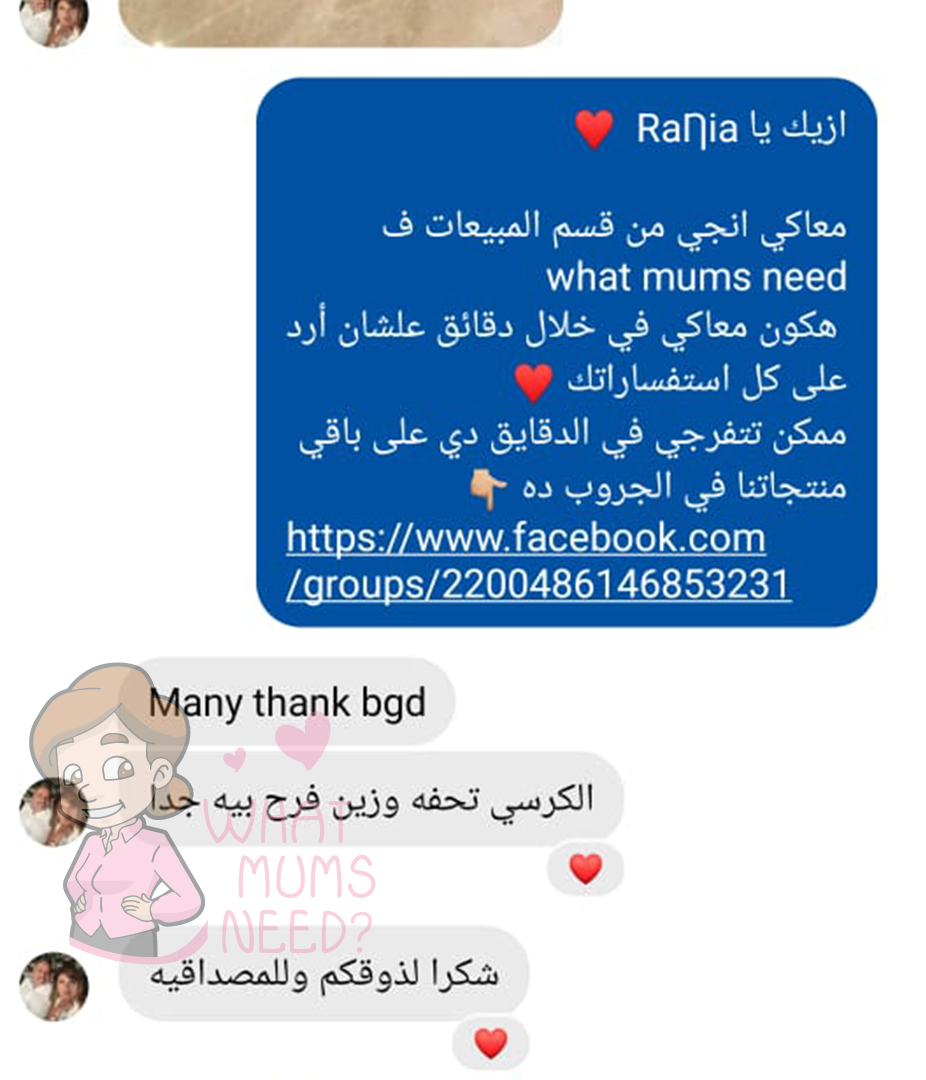Image resolution: width=926 pixels, height=1080 pixels.
Task: Tap the heart reaction under شكرا لذوقكم message
Action: (490, 1043)
